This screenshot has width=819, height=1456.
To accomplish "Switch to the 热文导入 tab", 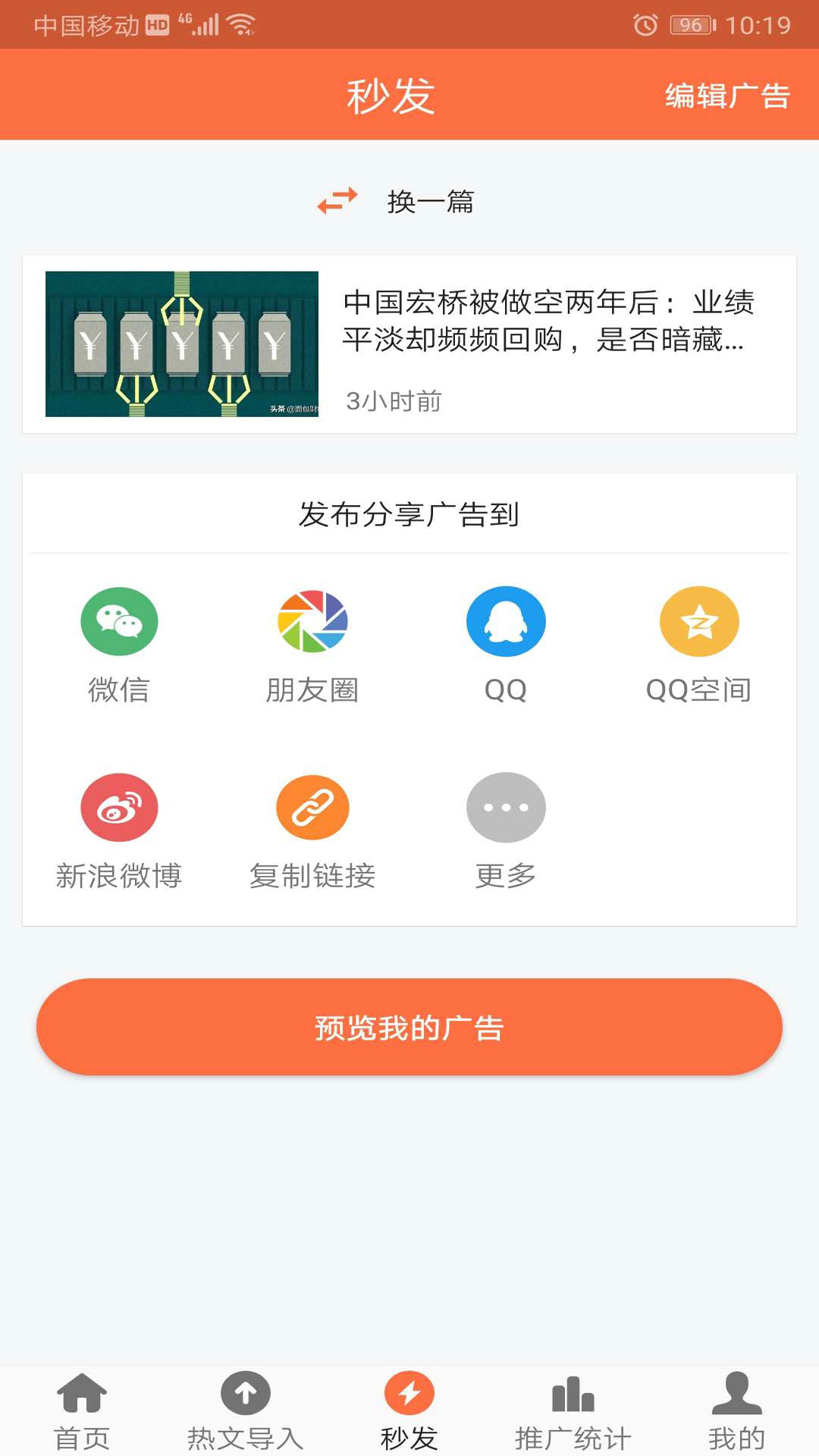I will (246, 1410).
